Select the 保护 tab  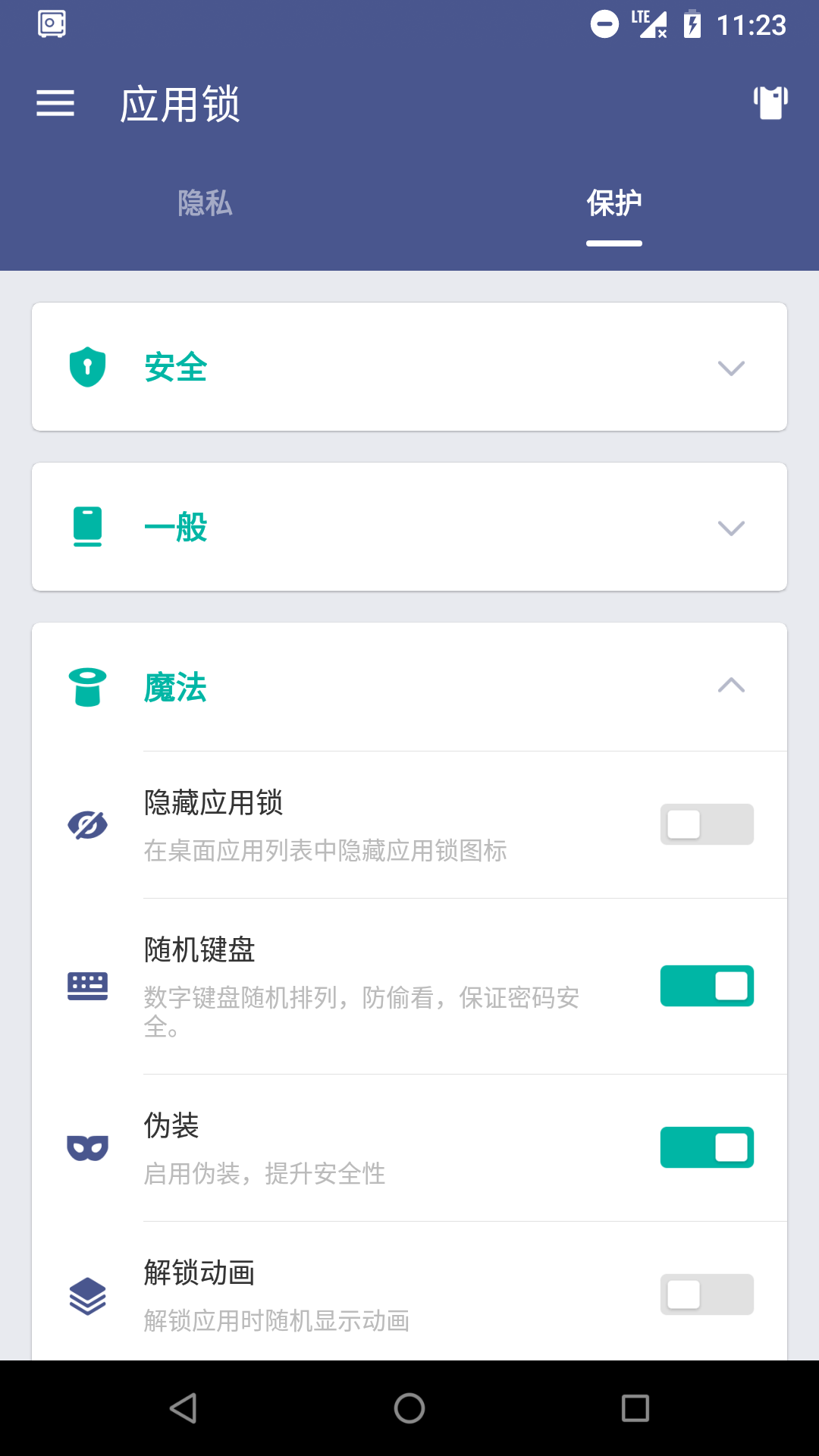[x=613, y=203]
